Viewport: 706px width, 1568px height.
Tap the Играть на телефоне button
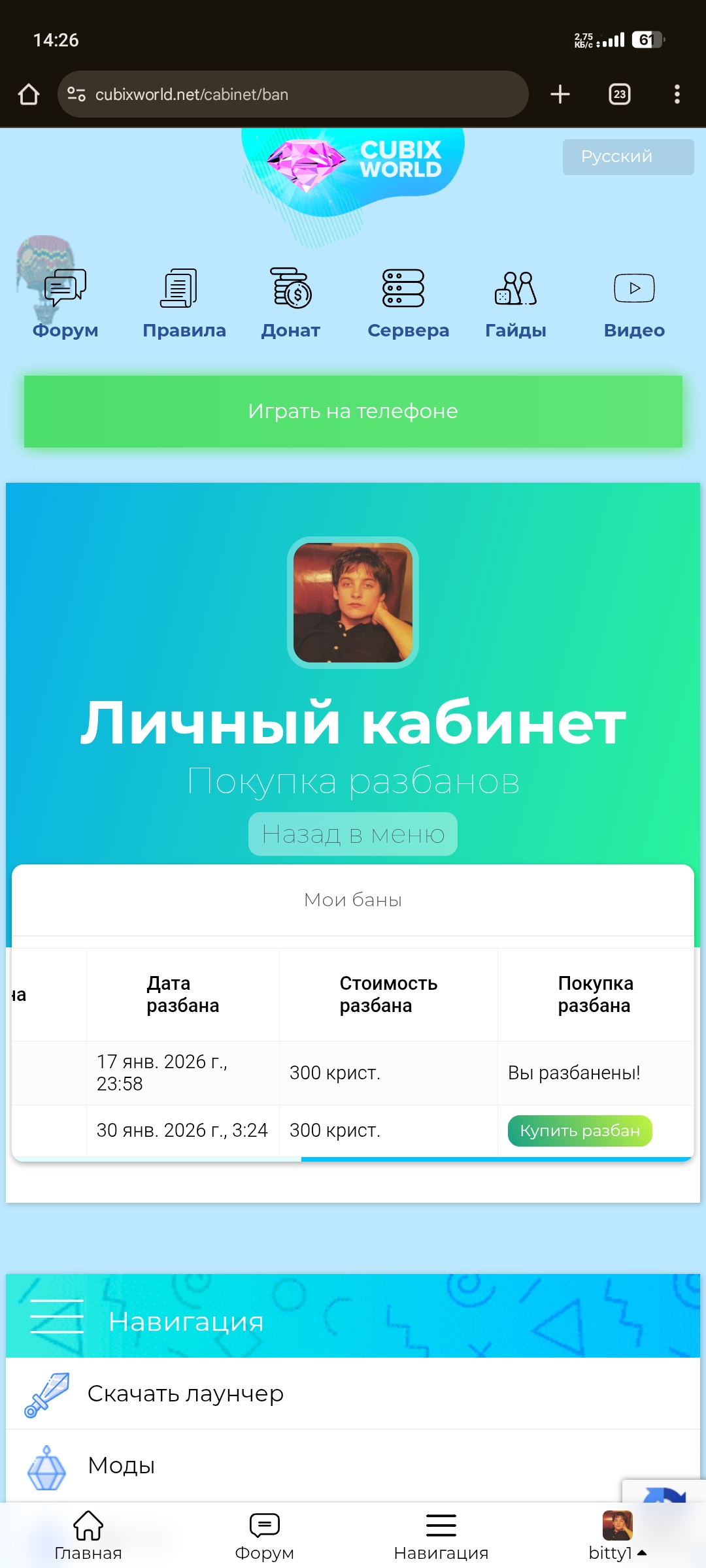(353, 411)
